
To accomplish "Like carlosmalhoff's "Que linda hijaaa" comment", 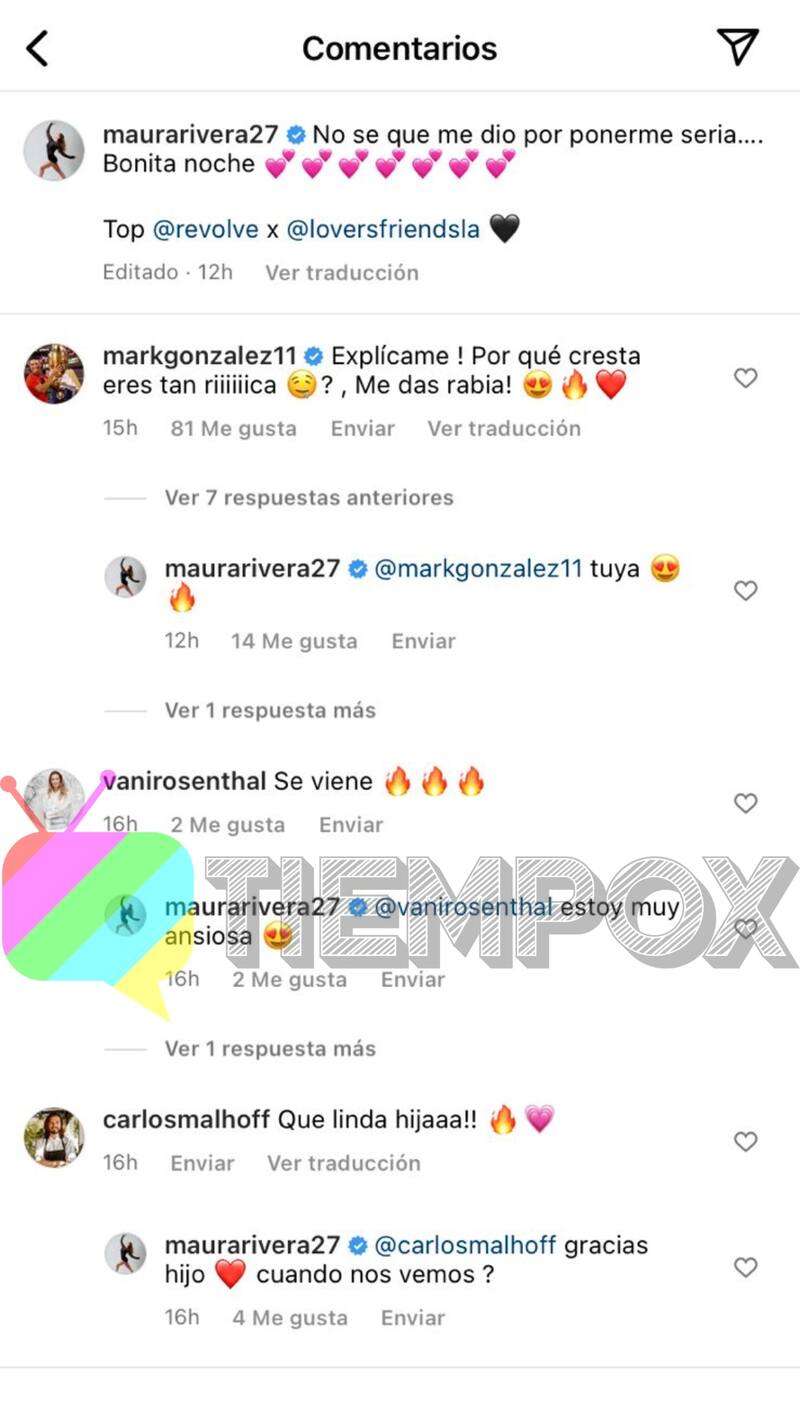I will (x=745, y=1141).
